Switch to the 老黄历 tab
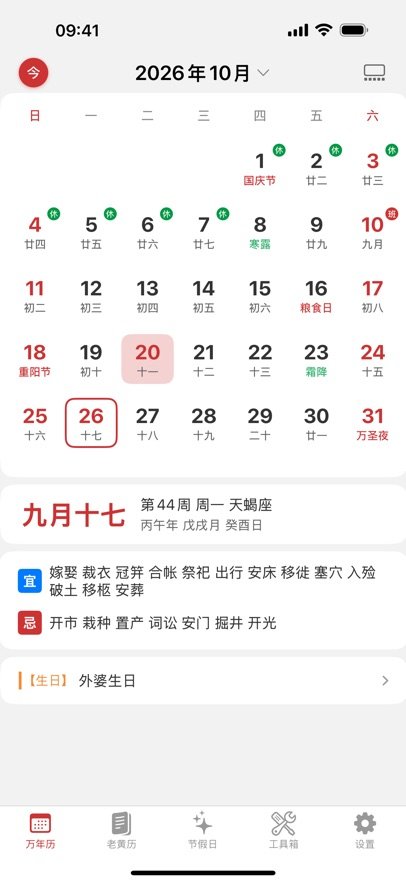406x883 pixels. tap(121, 831)
